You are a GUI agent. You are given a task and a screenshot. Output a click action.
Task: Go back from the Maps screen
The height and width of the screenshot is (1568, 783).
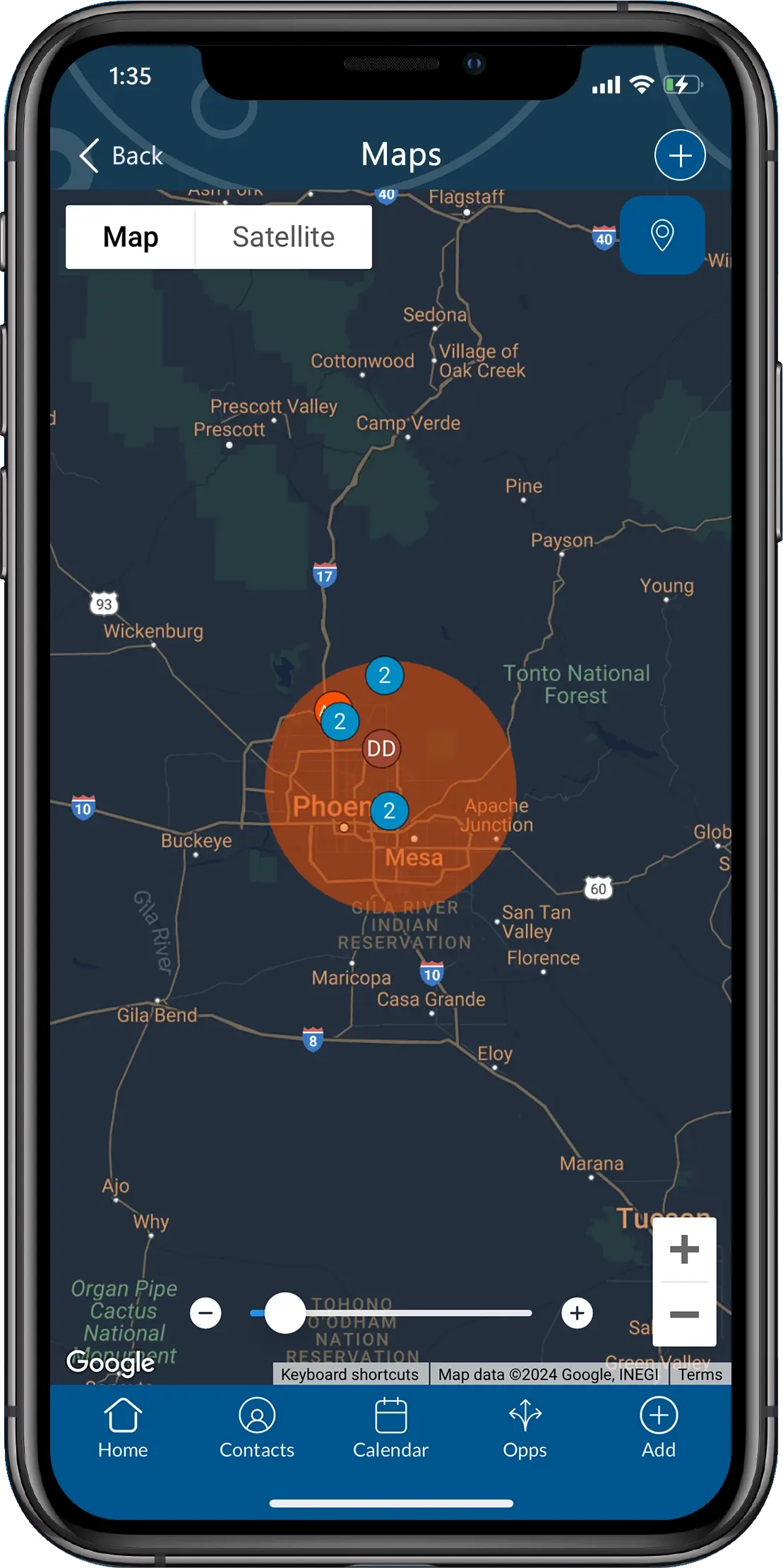(x=121, y=155)
